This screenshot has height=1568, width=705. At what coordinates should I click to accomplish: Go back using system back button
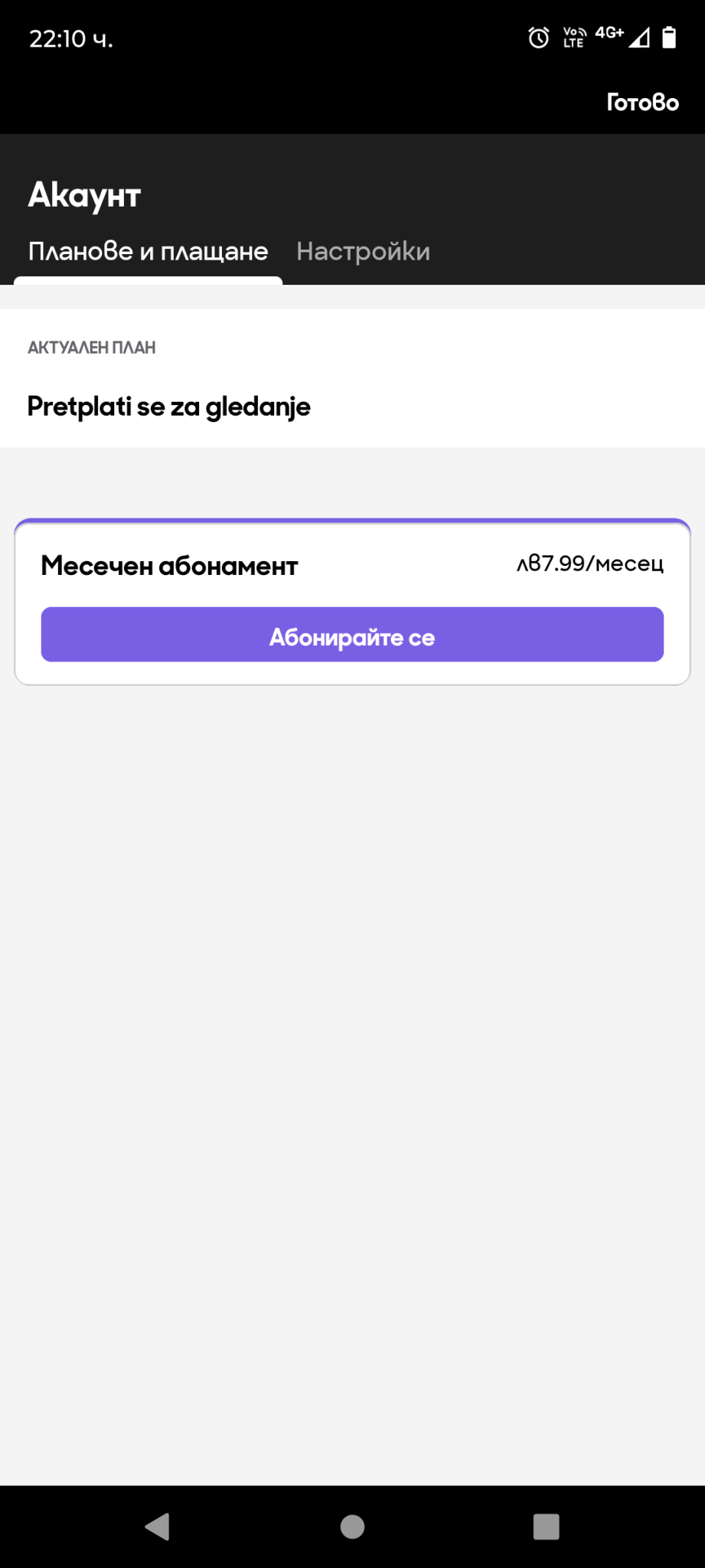coord(157,1527)
